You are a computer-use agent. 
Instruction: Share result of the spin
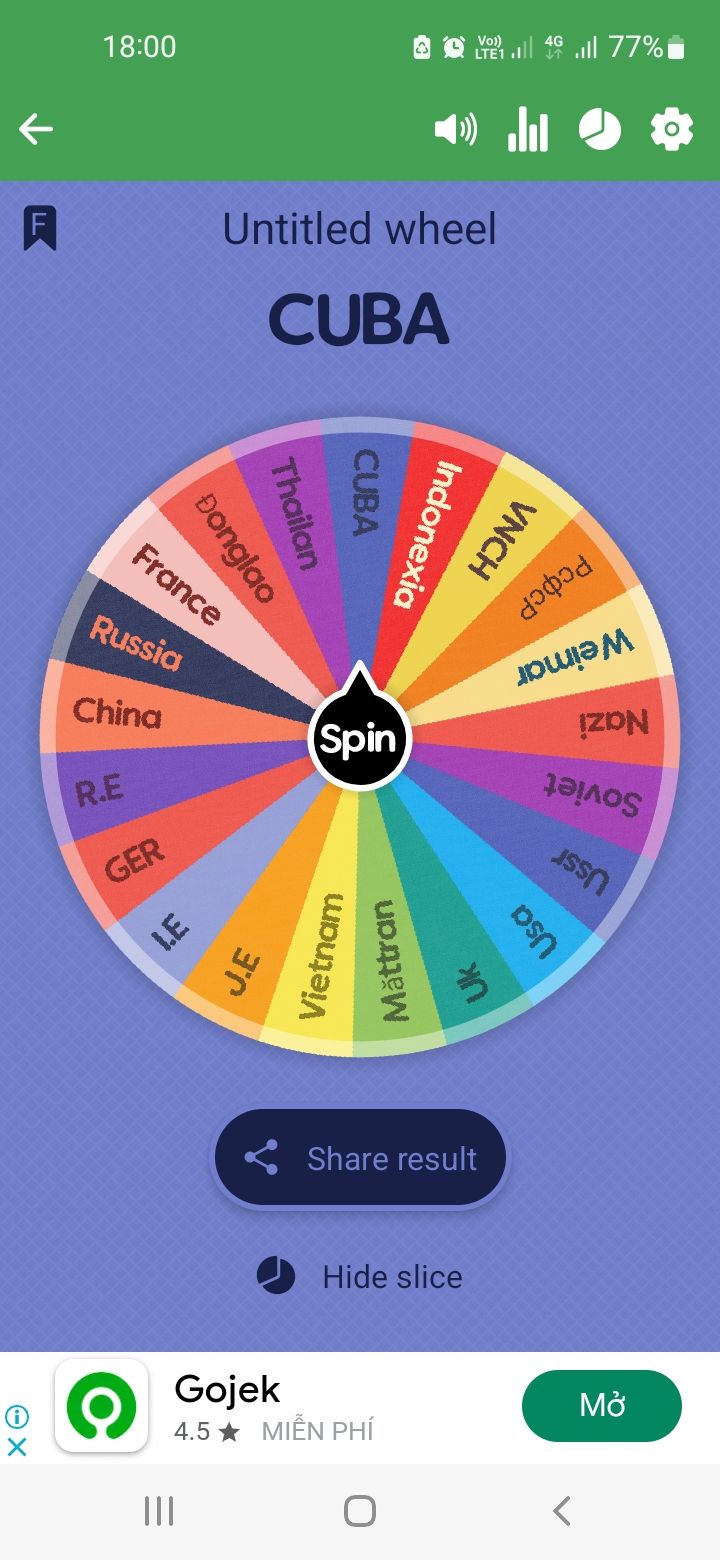[360, 1158]
